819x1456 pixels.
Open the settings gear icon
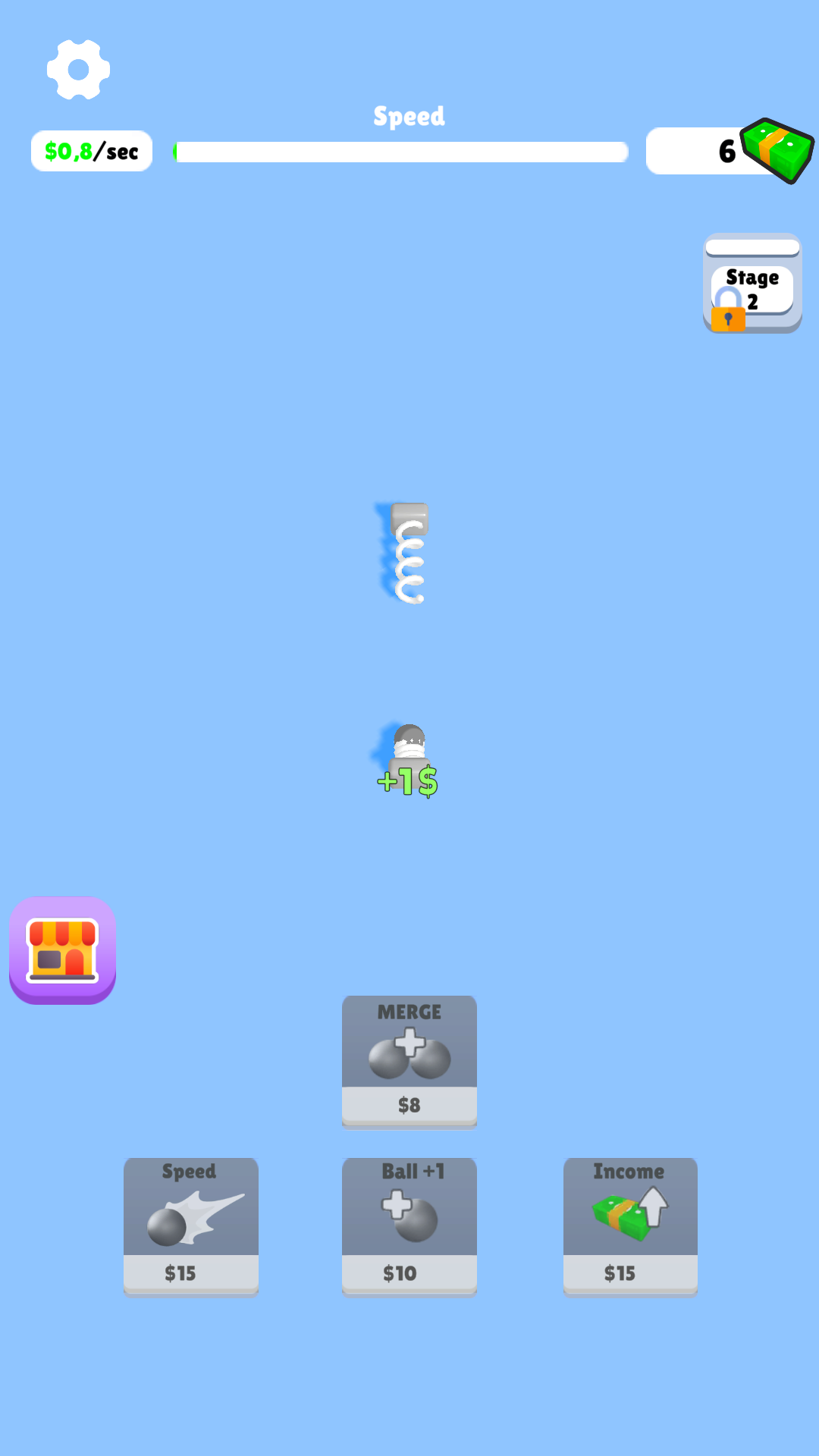pyautogui.click(x=77, y=70)
